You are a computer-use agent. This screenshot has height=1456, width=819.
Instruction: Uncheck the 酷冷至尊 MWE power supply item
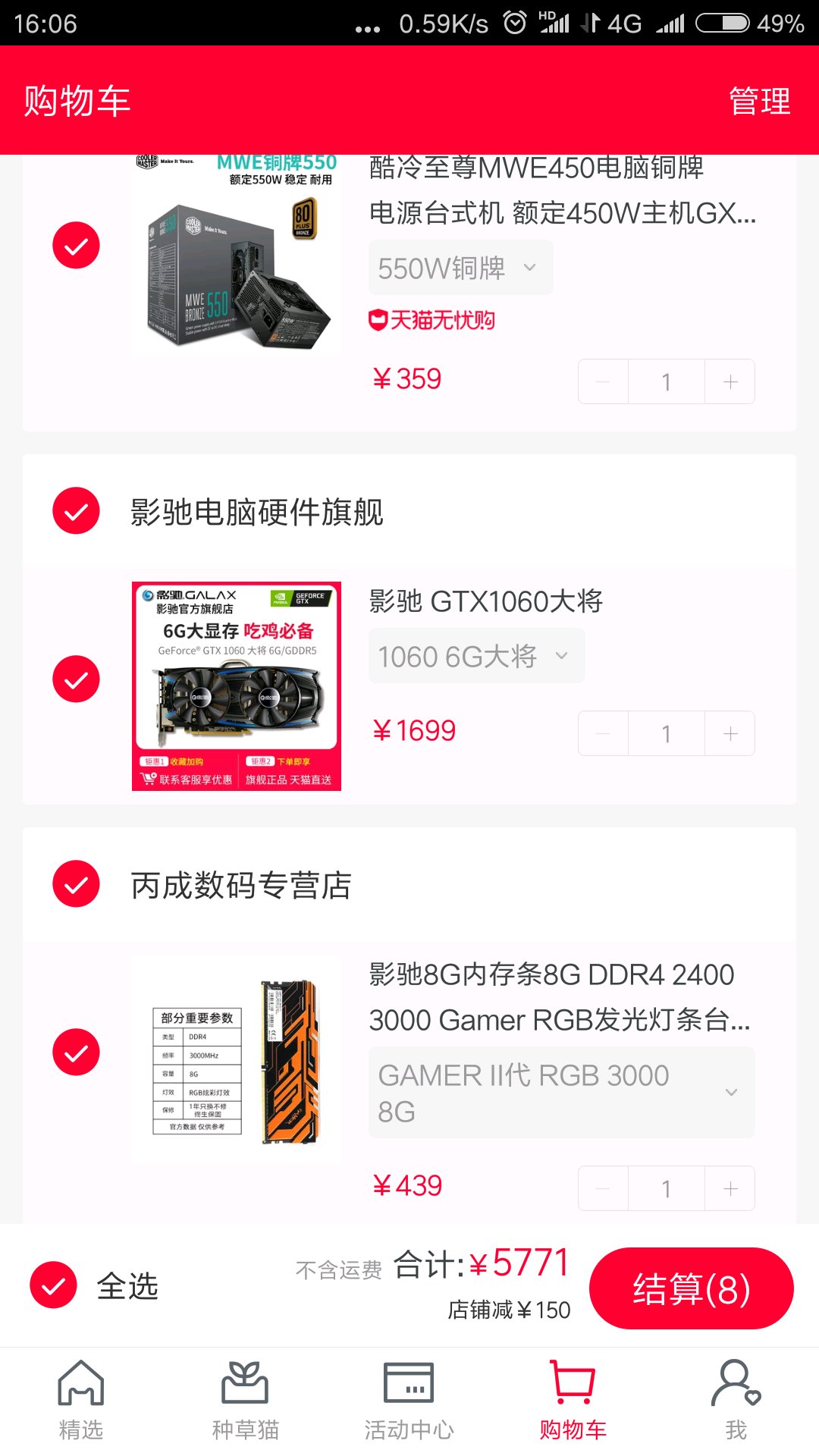pos(76,245)
